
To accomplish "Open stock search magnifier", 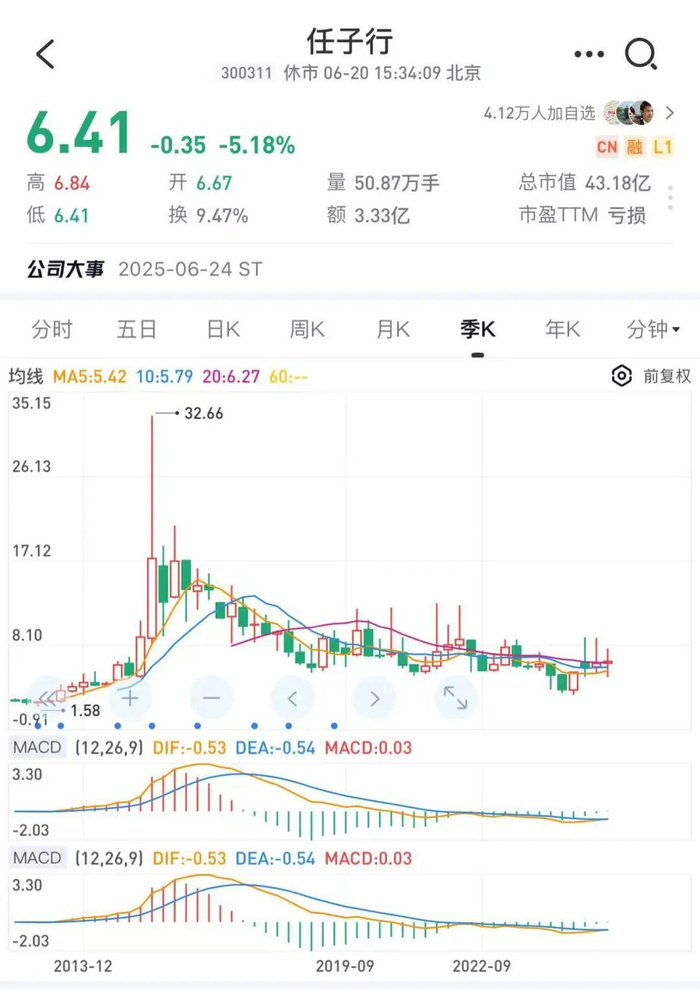I will pos(641,54).
